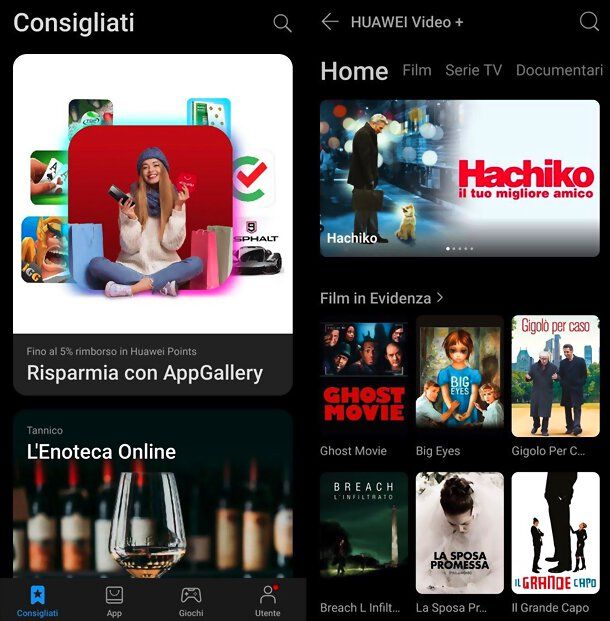This screenshot has width=610, height=621.
Task: Expand the Film in Evidenza section
Action: [381, 298]
